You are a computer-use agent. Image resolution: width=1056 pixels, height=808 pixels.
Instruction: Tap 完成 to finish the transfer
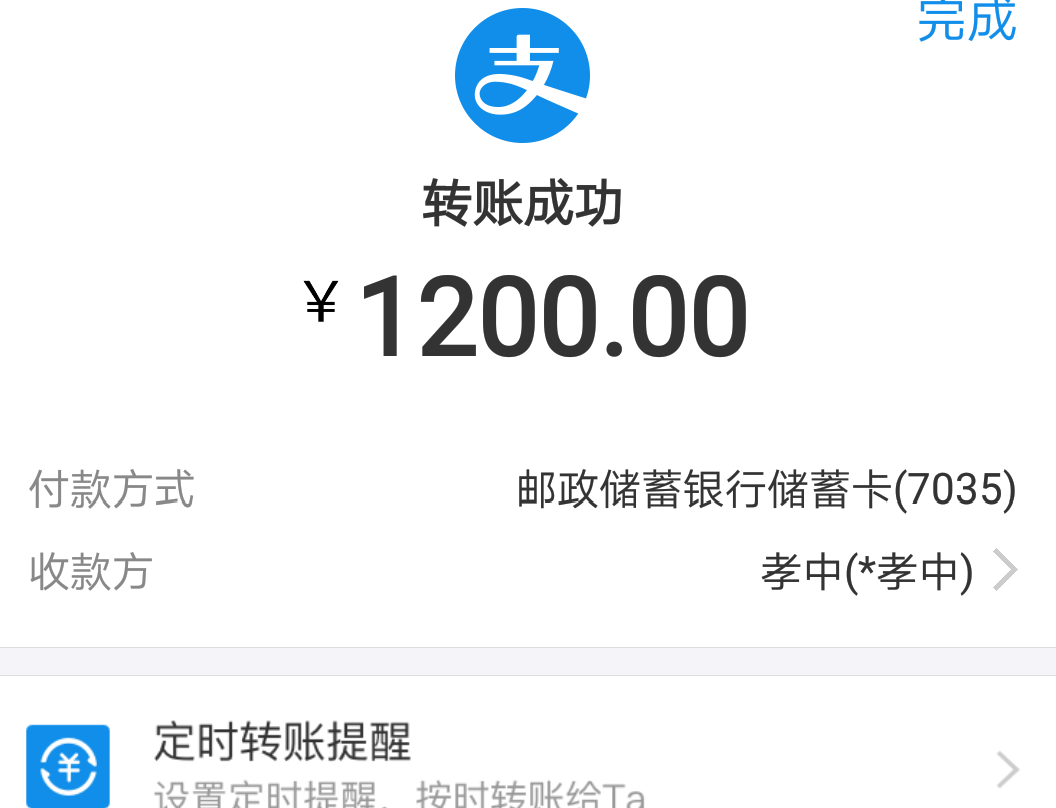click(x=966, y=22)
